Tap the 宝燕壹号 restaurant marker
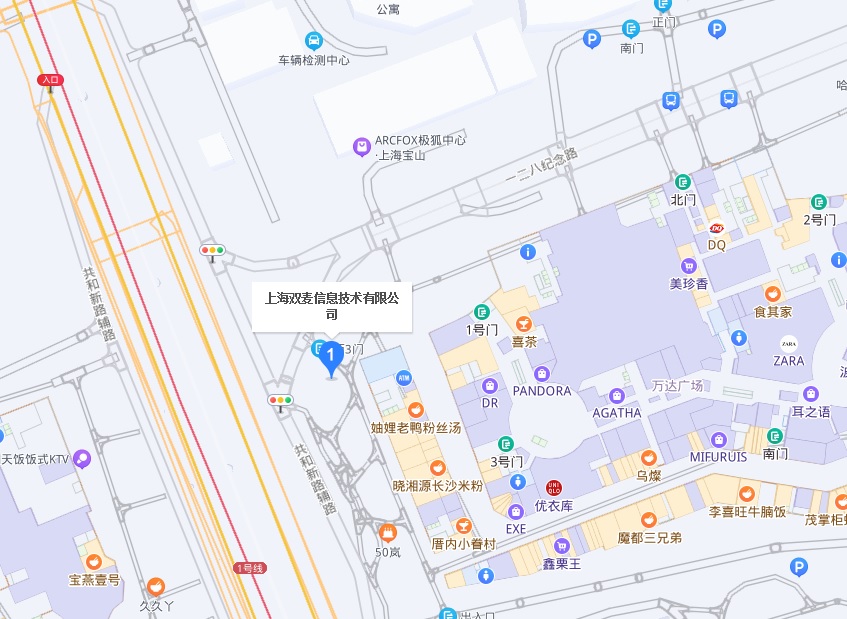The image size is (847, 619). coord(93,562)
